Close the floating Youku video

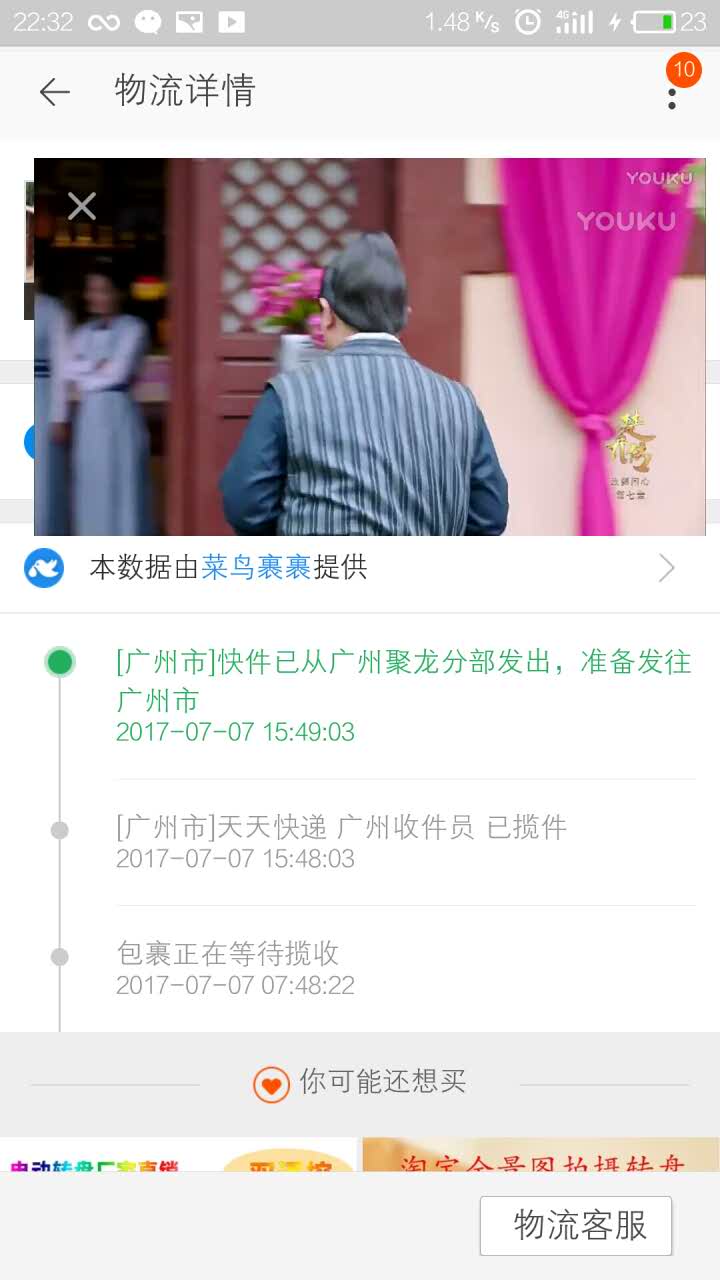tap(81, 206)
